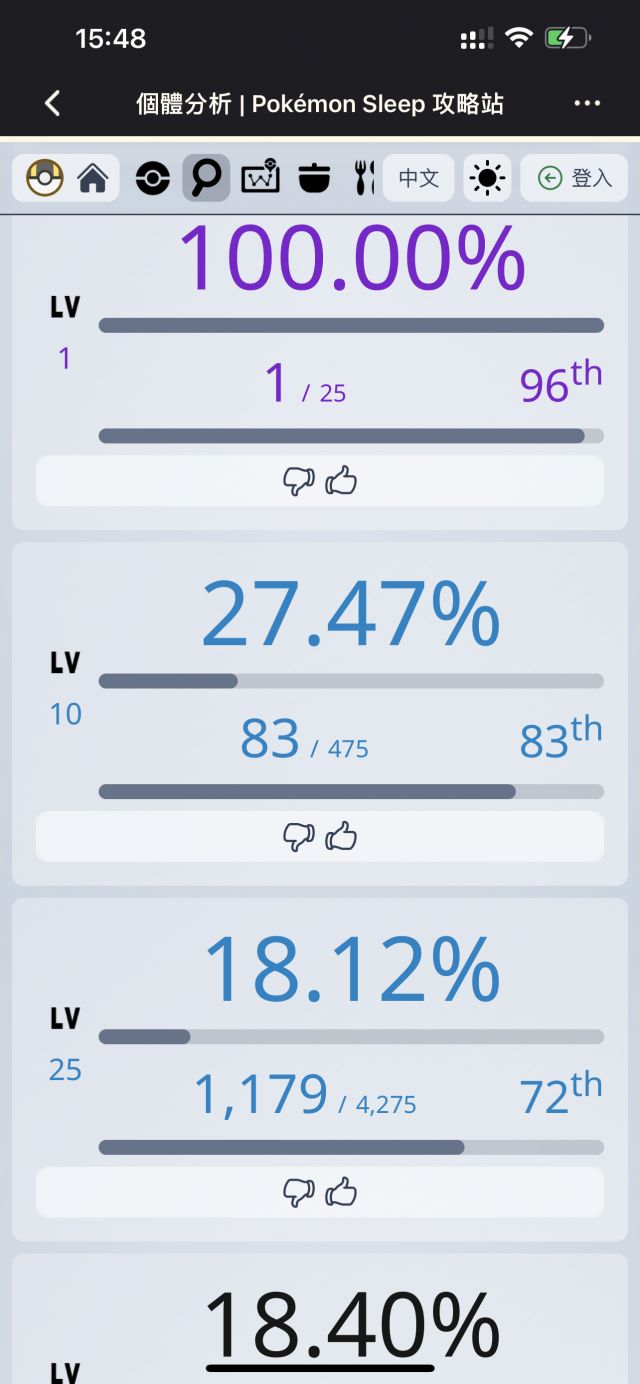Thumbs up the LV 10 rating

click(x=341, y=836)
